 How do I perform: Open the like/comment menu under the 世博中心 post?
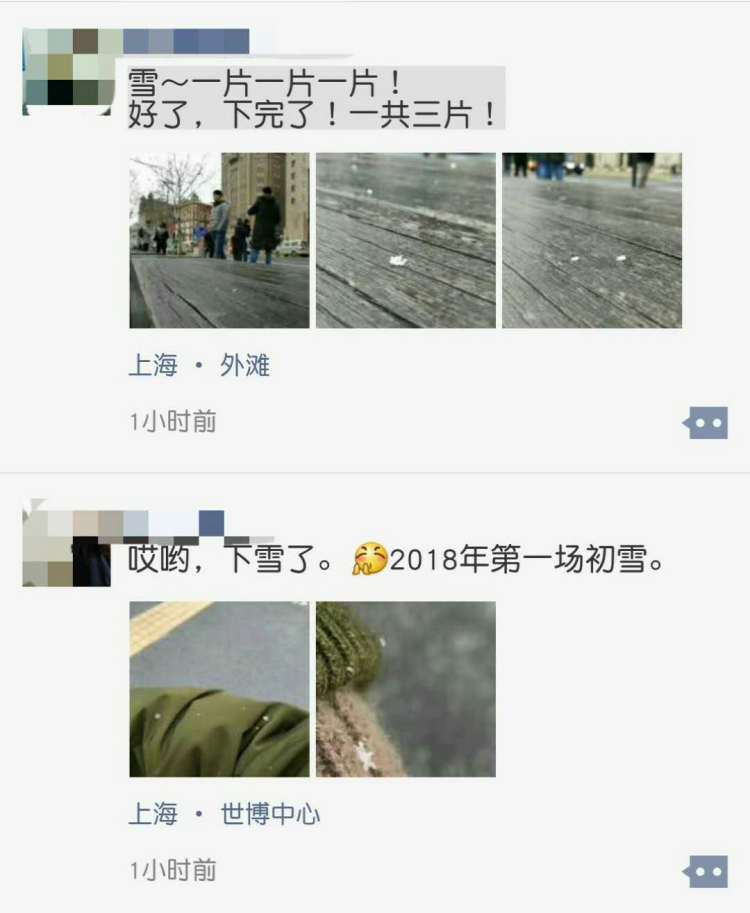coord(707,871)
